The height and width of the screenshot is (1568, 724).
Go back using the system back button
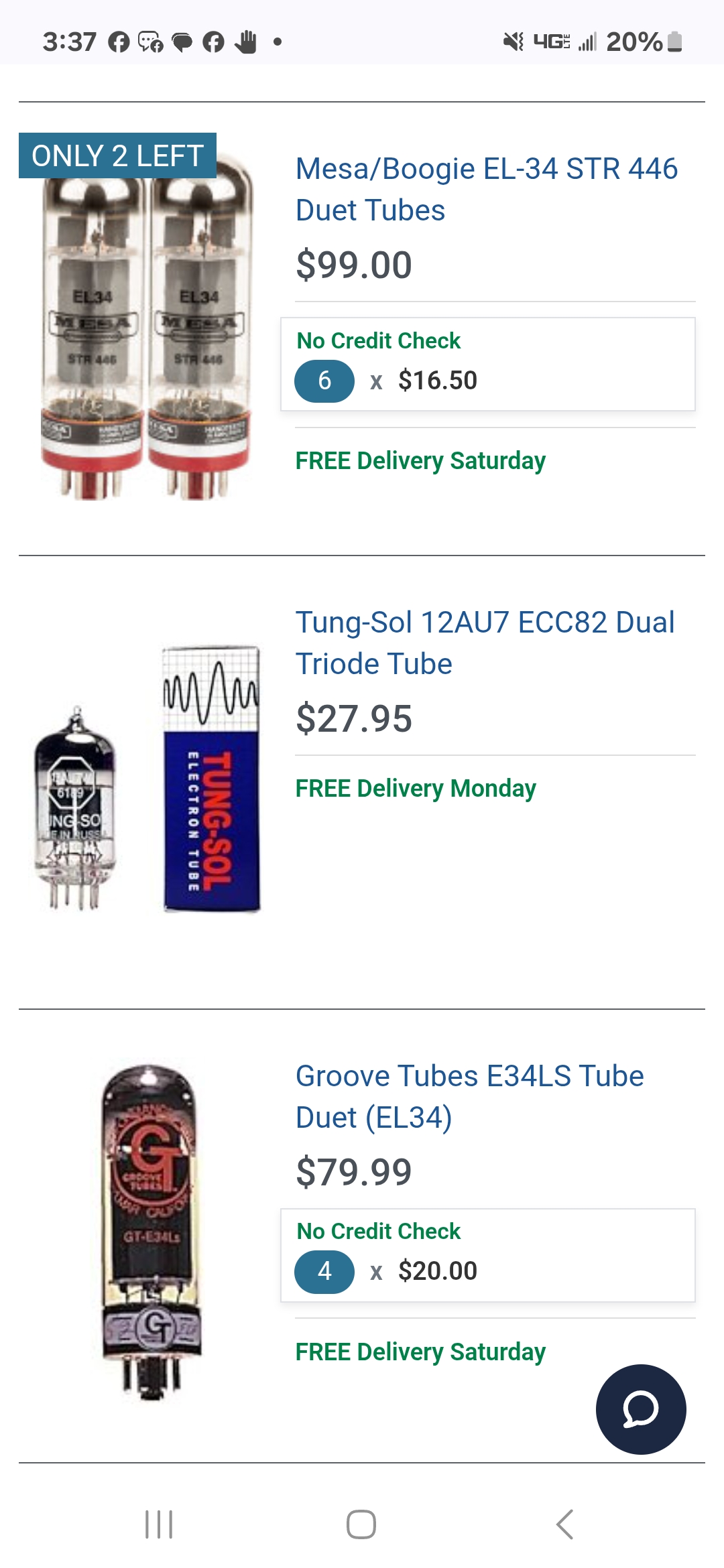click(x=564, y=1524)
